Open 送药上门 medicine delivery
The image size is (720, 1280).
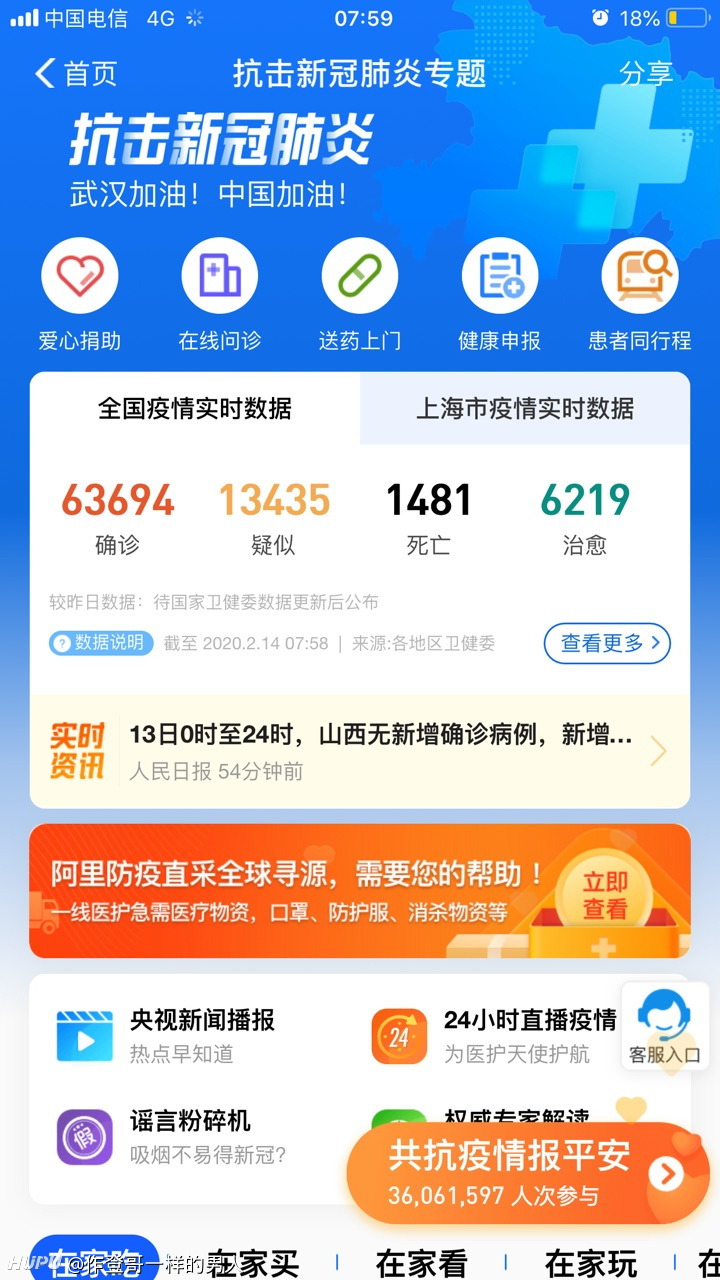click(360, 295)
